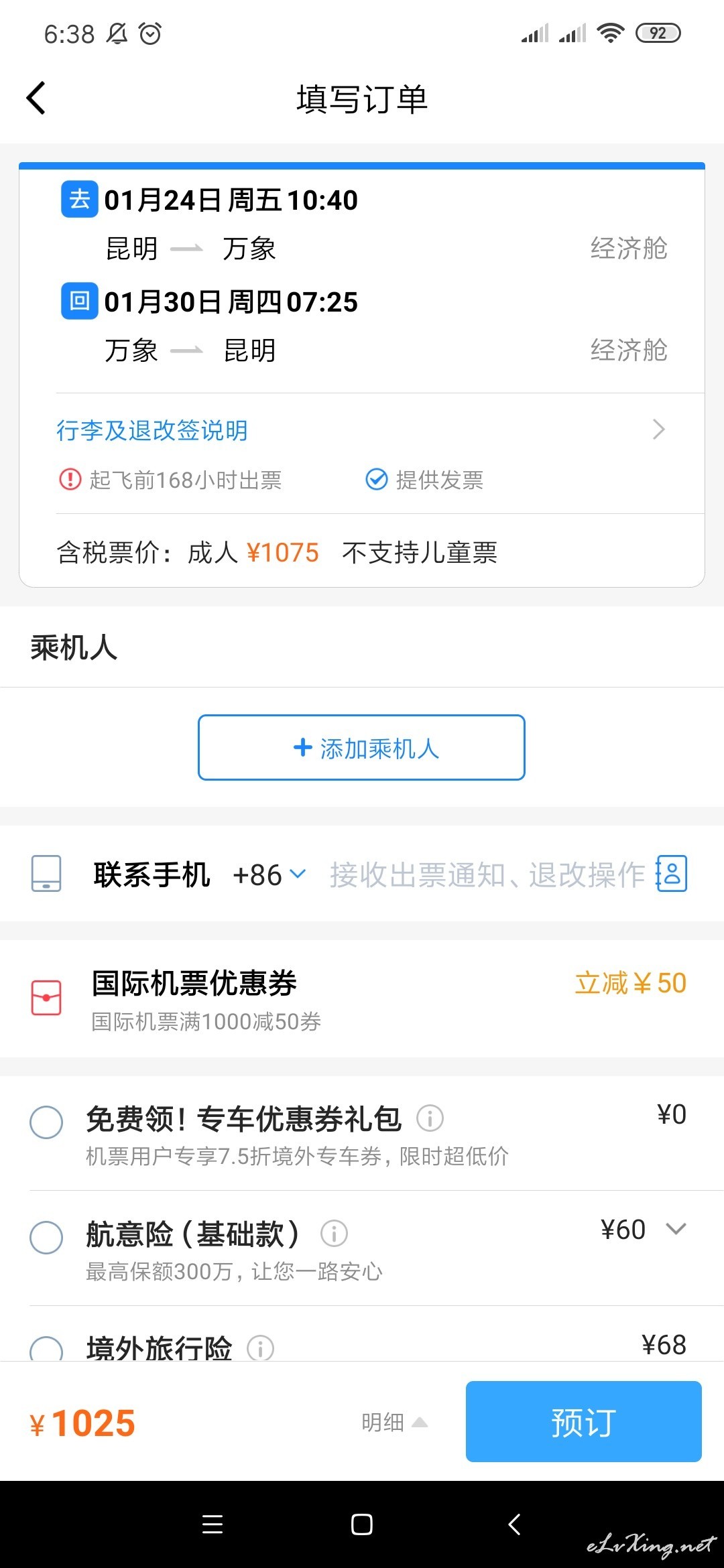Open info icon next to 境外旅行险

click(x=261, y=1347)
